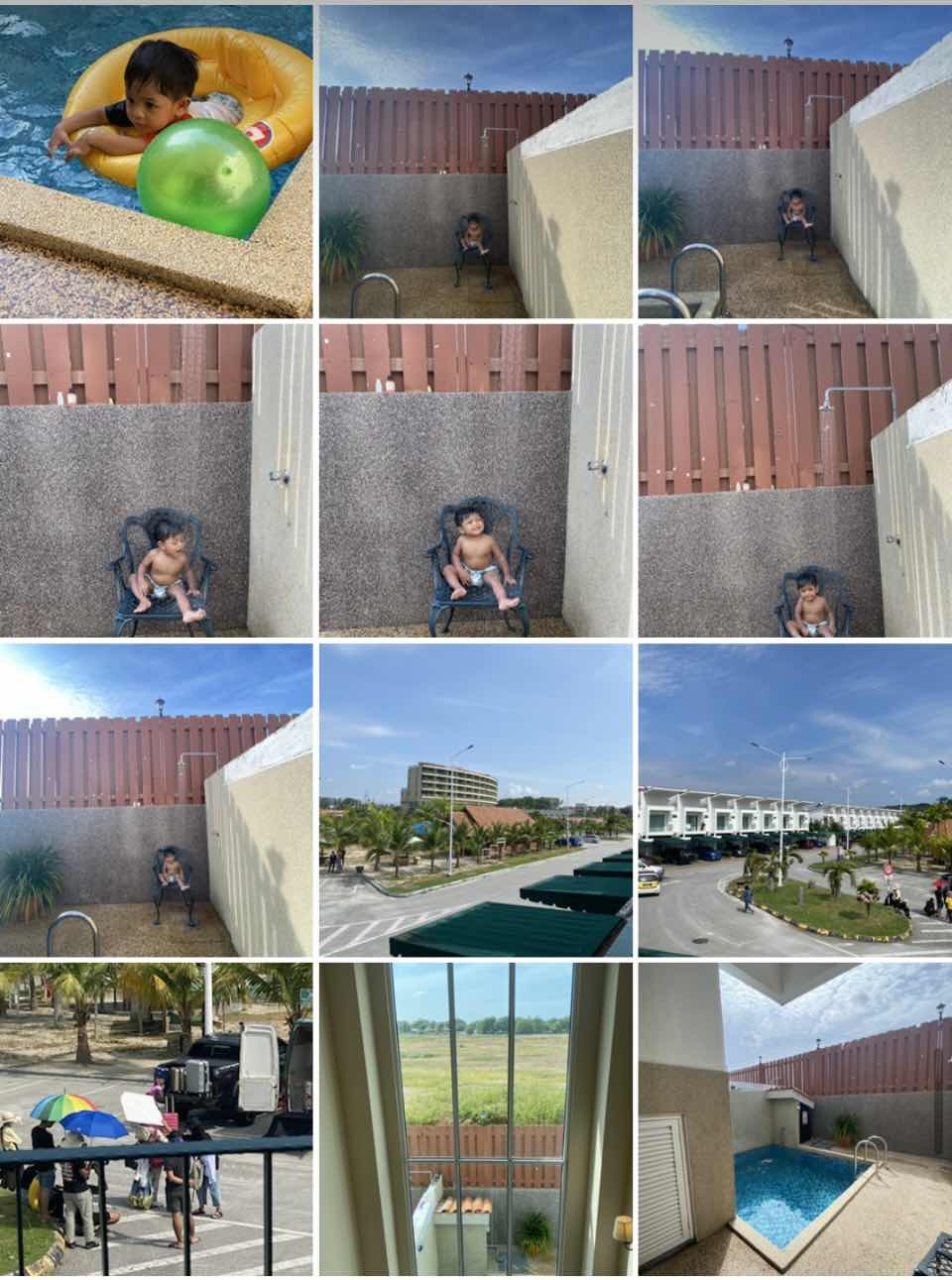The height and width of the screenshot is (1280, 952).
Task: Open photo of the blue swimming pool
Action: click(795, 1118)
